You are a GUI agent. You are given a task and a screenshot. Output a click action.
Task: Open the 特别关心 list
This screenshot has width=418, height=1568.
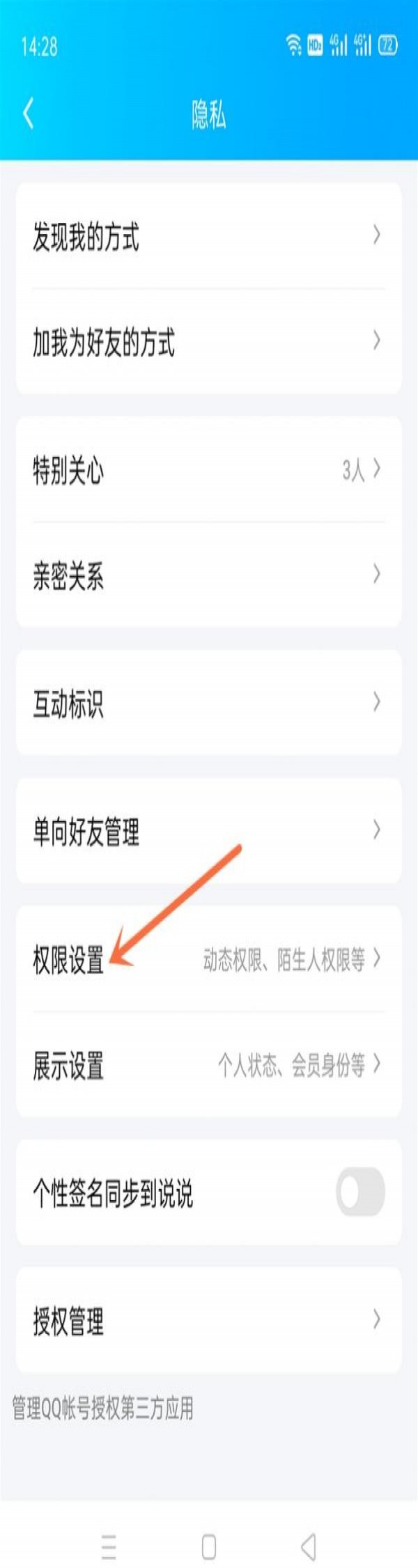pyautogui.click(x=208, y=470)
